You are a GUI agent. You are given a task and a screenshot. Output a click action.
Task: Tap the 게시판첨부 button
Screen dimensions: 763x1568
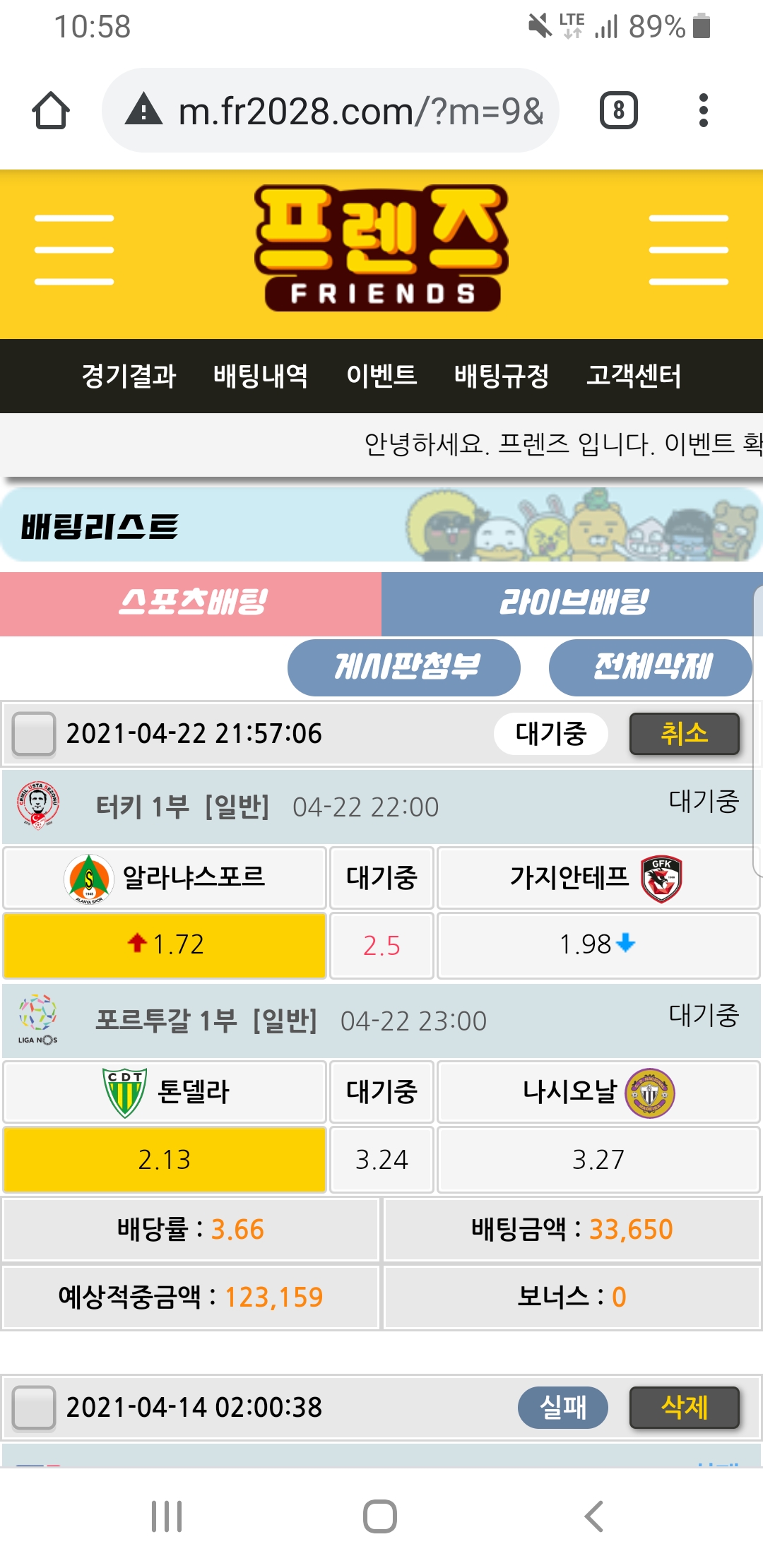click(404, 667)
